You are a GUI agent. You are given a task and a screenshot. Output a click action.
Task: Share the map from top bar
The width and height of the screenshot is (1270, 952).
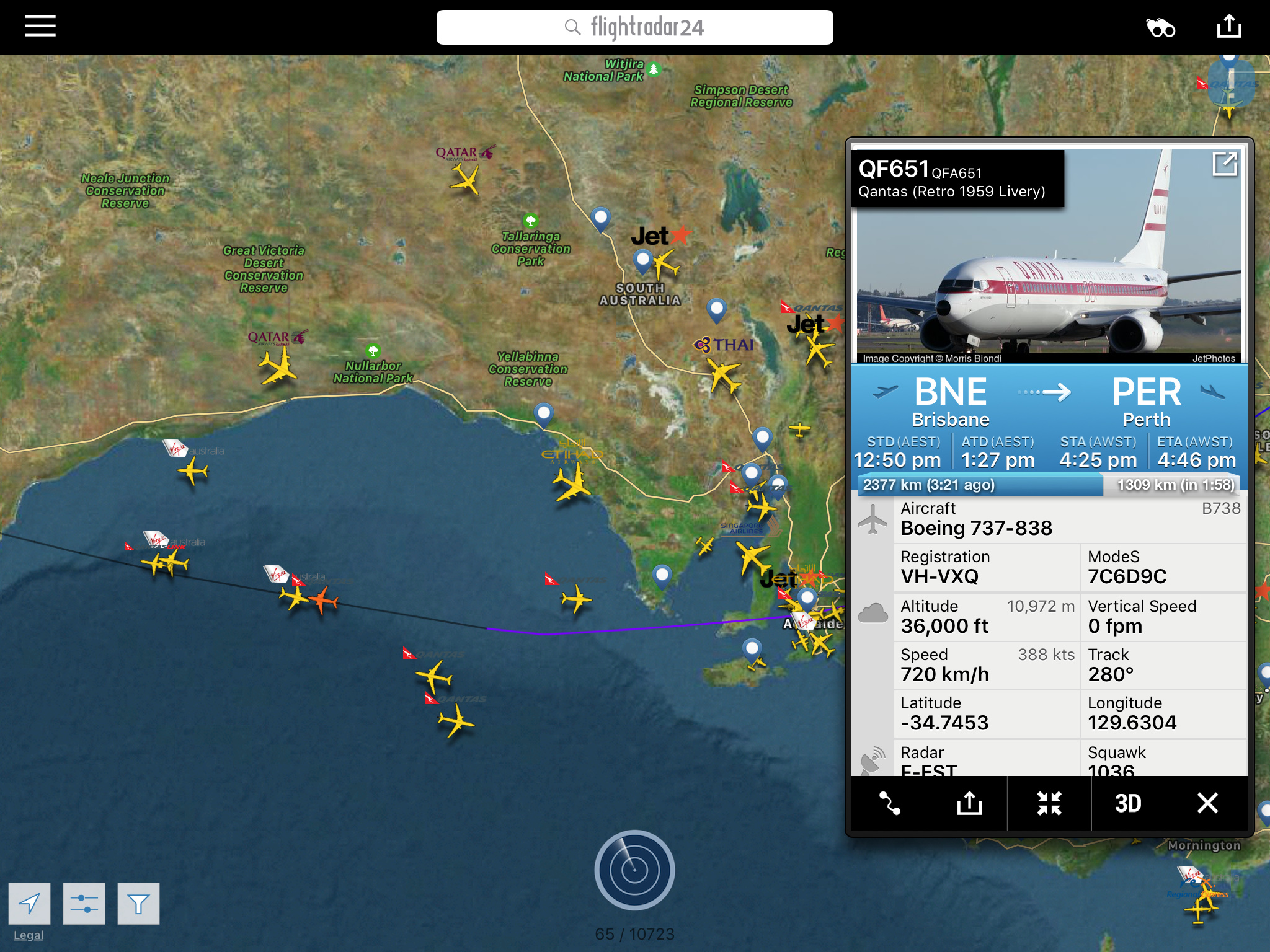pos(1228,27)
